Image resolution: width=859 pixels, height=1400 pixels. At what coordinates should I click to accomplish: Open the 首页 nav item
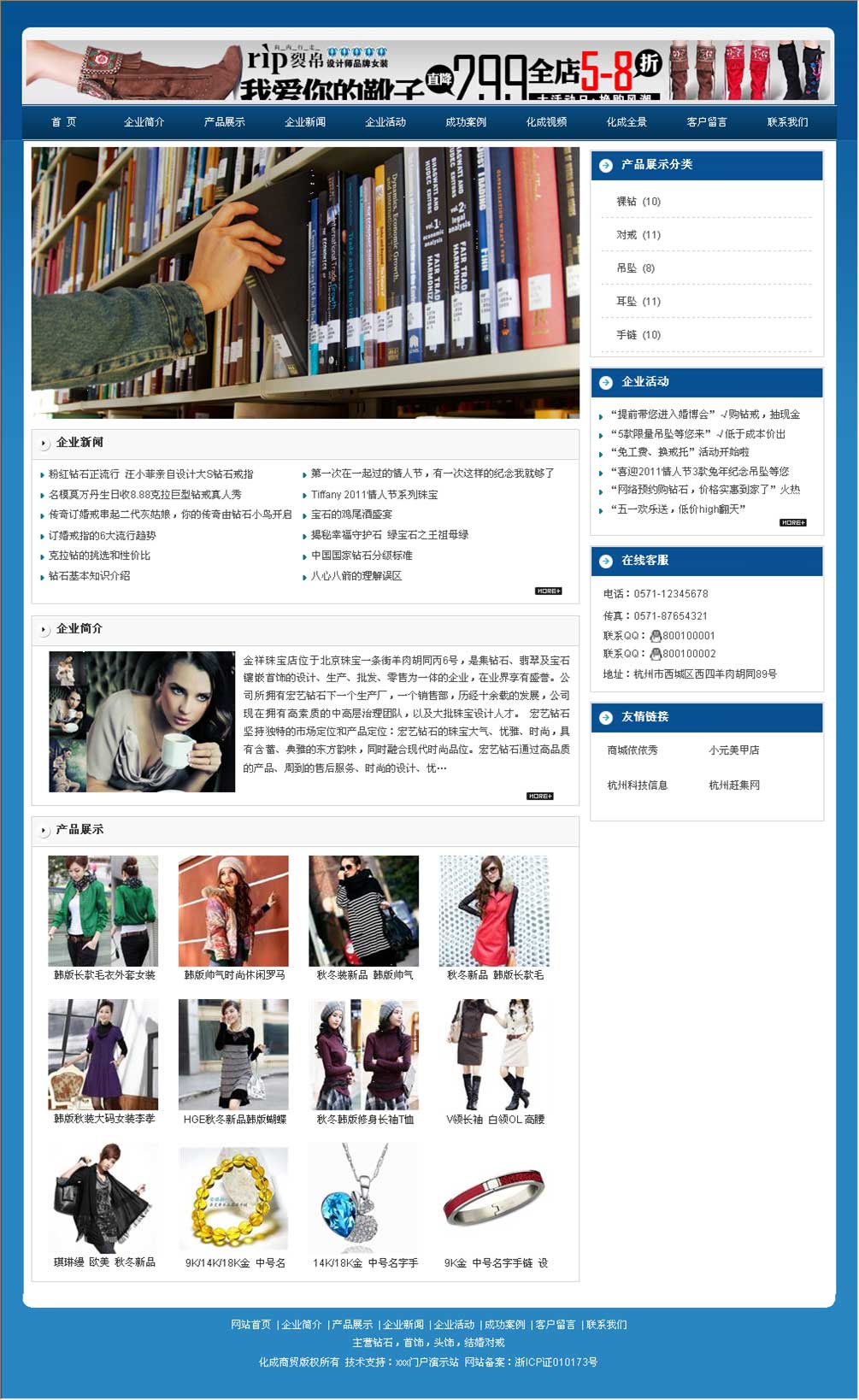click(x=63, y=122)
